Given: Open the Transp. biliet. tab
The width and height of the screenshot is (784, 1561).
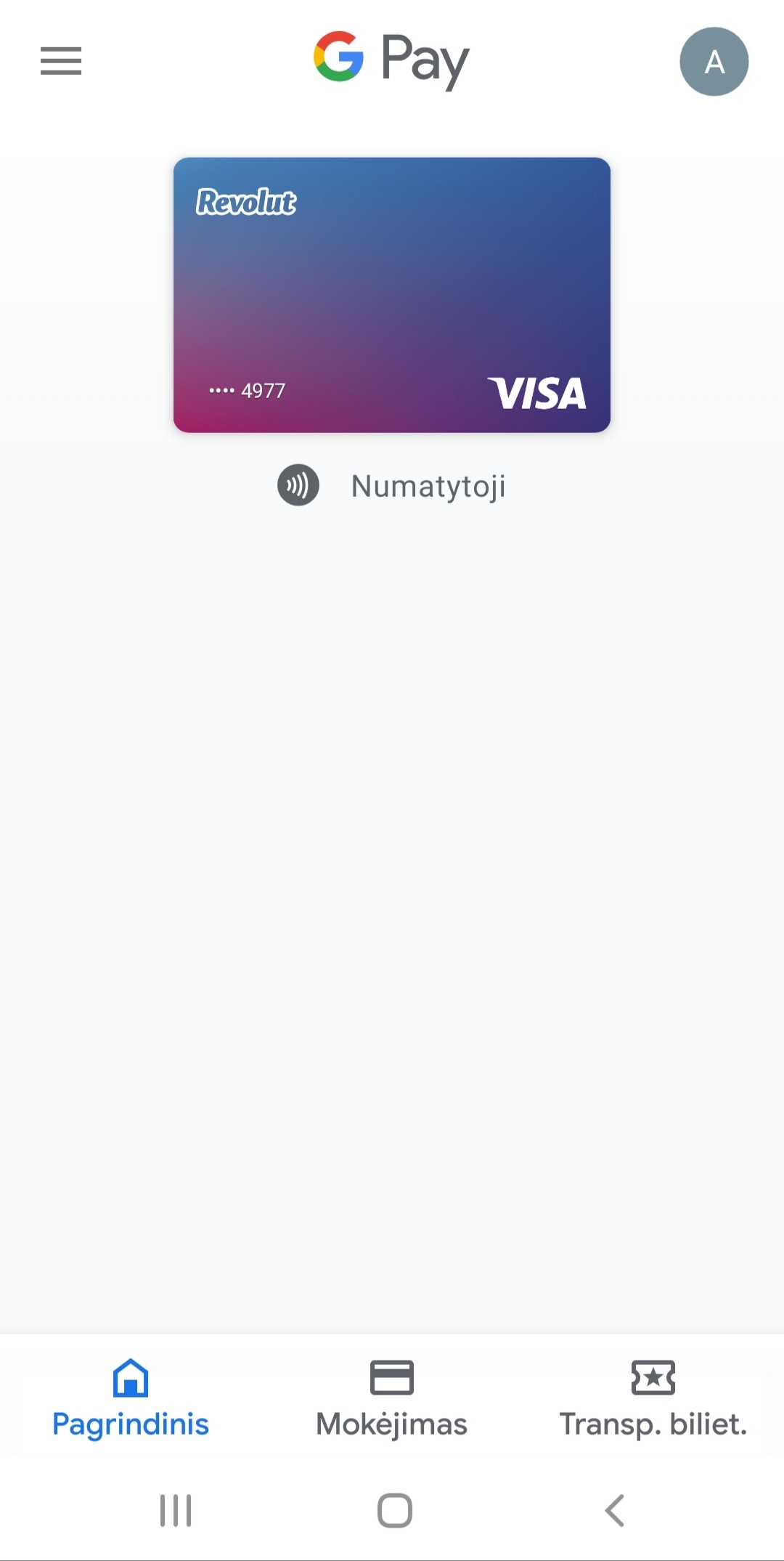Looking at the screenshot, I should coord(653,1398).
